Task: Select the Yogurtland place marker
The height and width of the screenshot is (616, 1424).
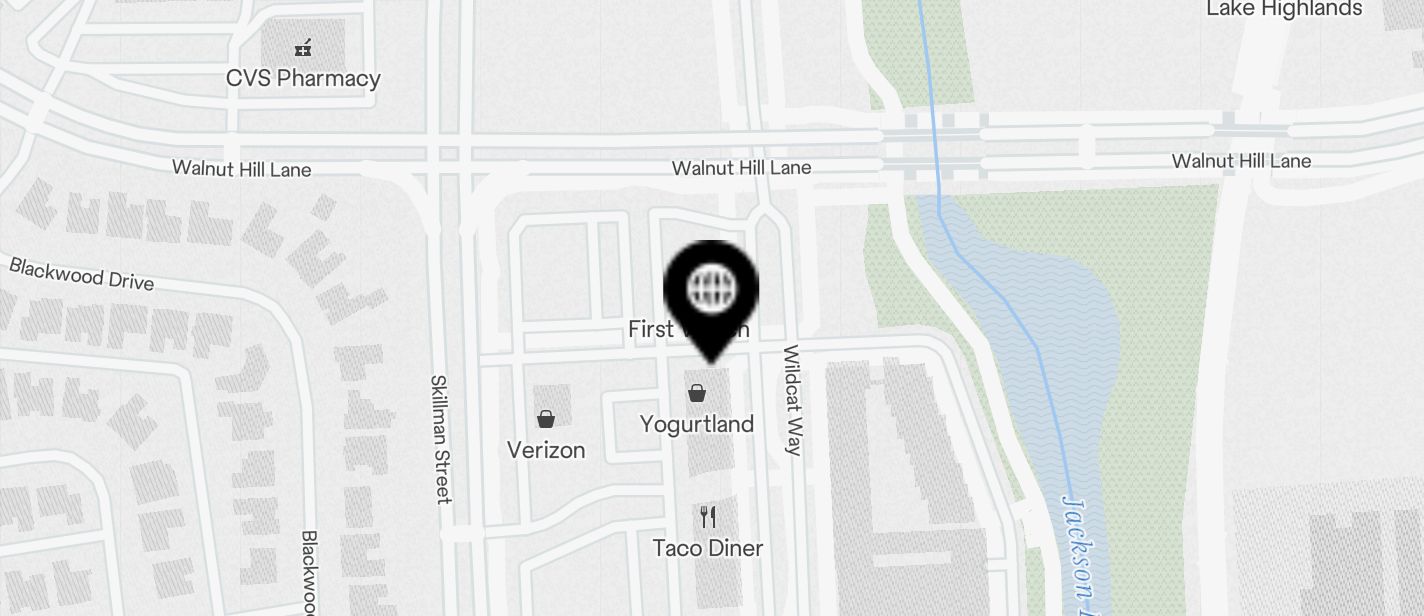Action: coord(697,394)
